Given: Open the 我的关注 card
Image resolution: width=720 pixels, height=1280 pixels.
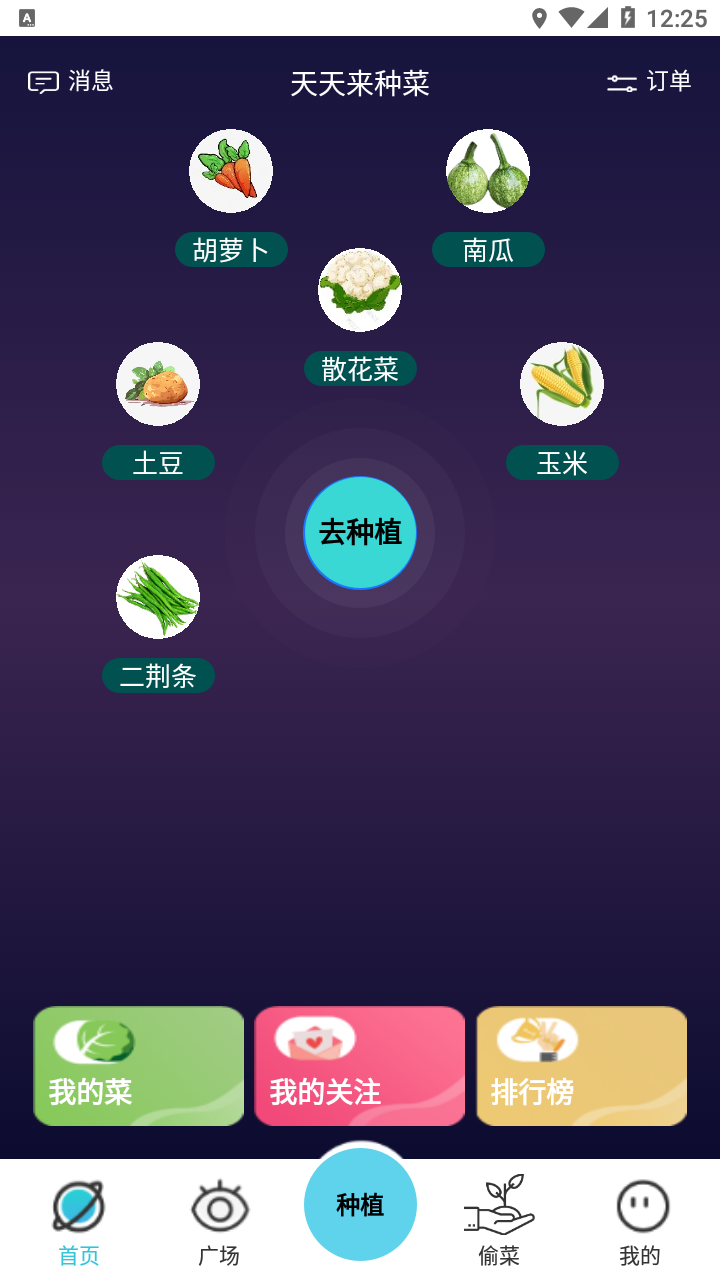Looking at the screenshot, I should (x=360, y=1066).
